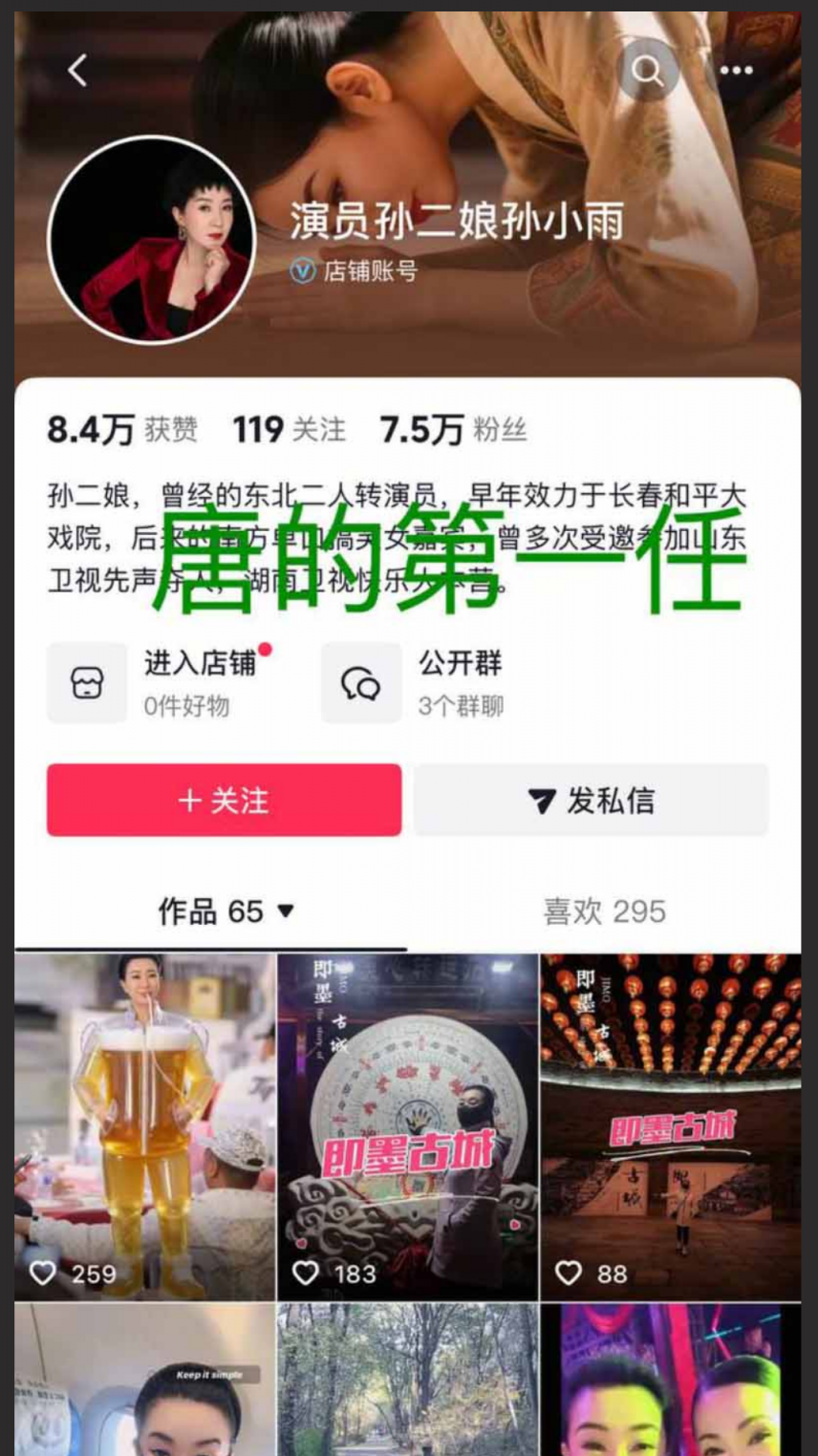Switch to the 作品 65 tab
Viewport: 818px width, 1456px height.
point(226,911)
